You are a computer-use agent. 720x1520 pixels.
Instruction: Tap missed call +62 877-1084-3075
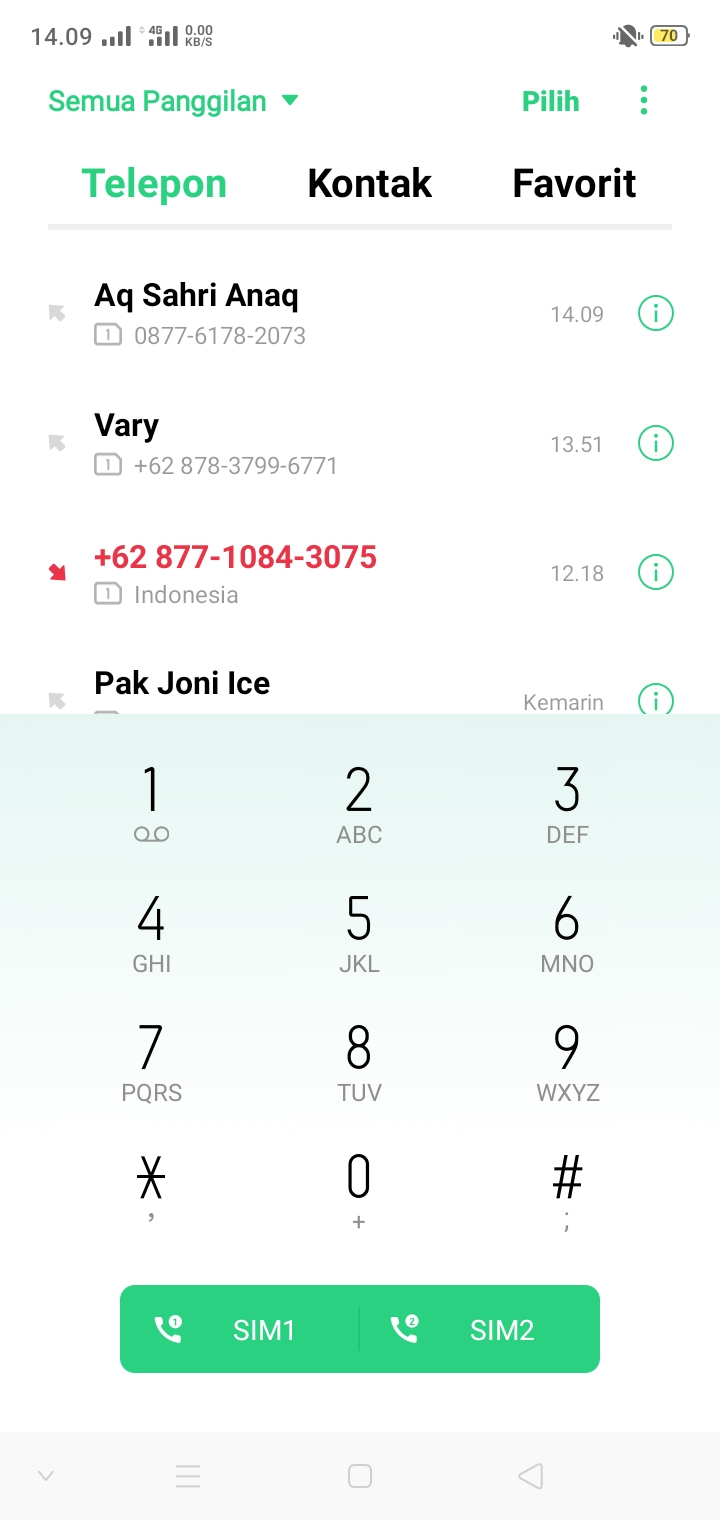click(300, 573)
